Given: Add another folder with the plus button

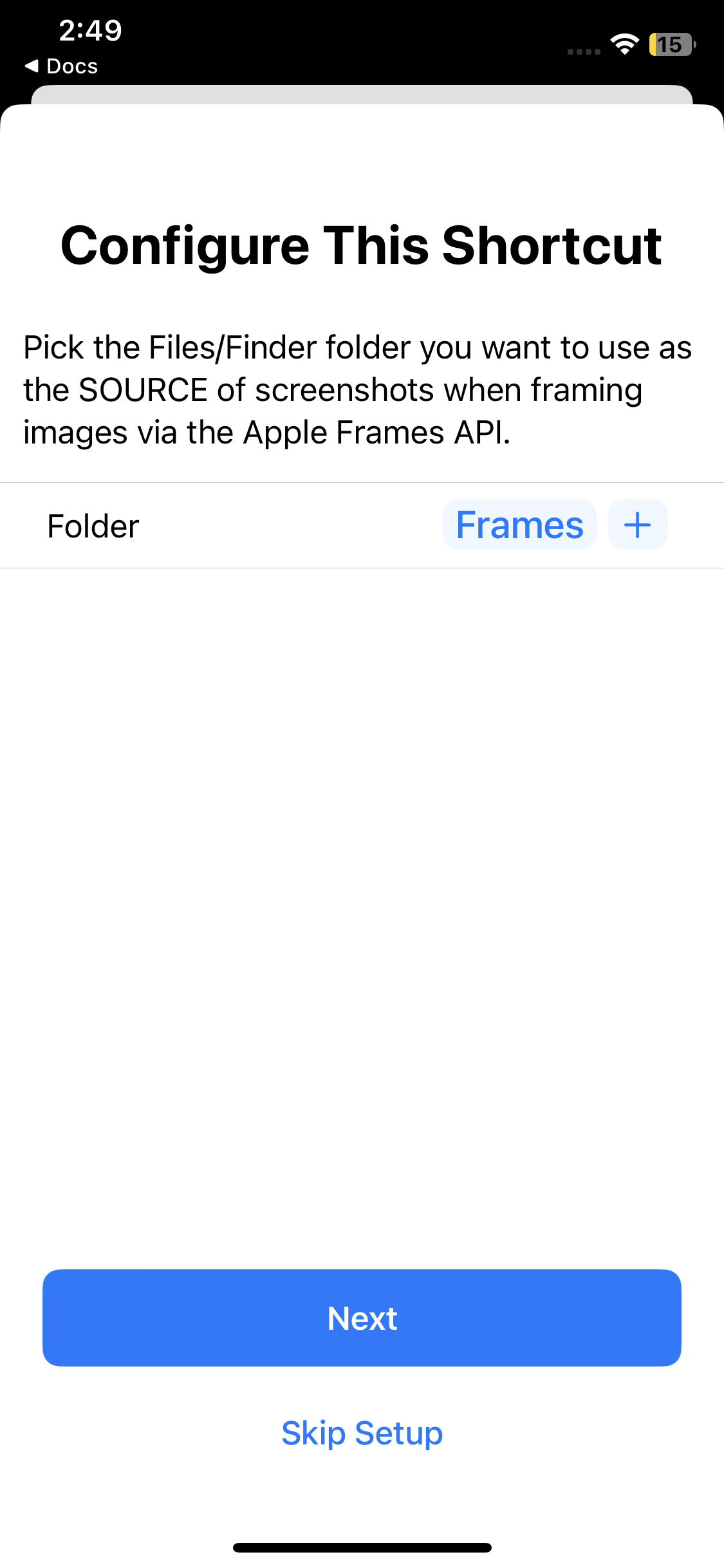Looking at the screenshot, I should (638, 525).
